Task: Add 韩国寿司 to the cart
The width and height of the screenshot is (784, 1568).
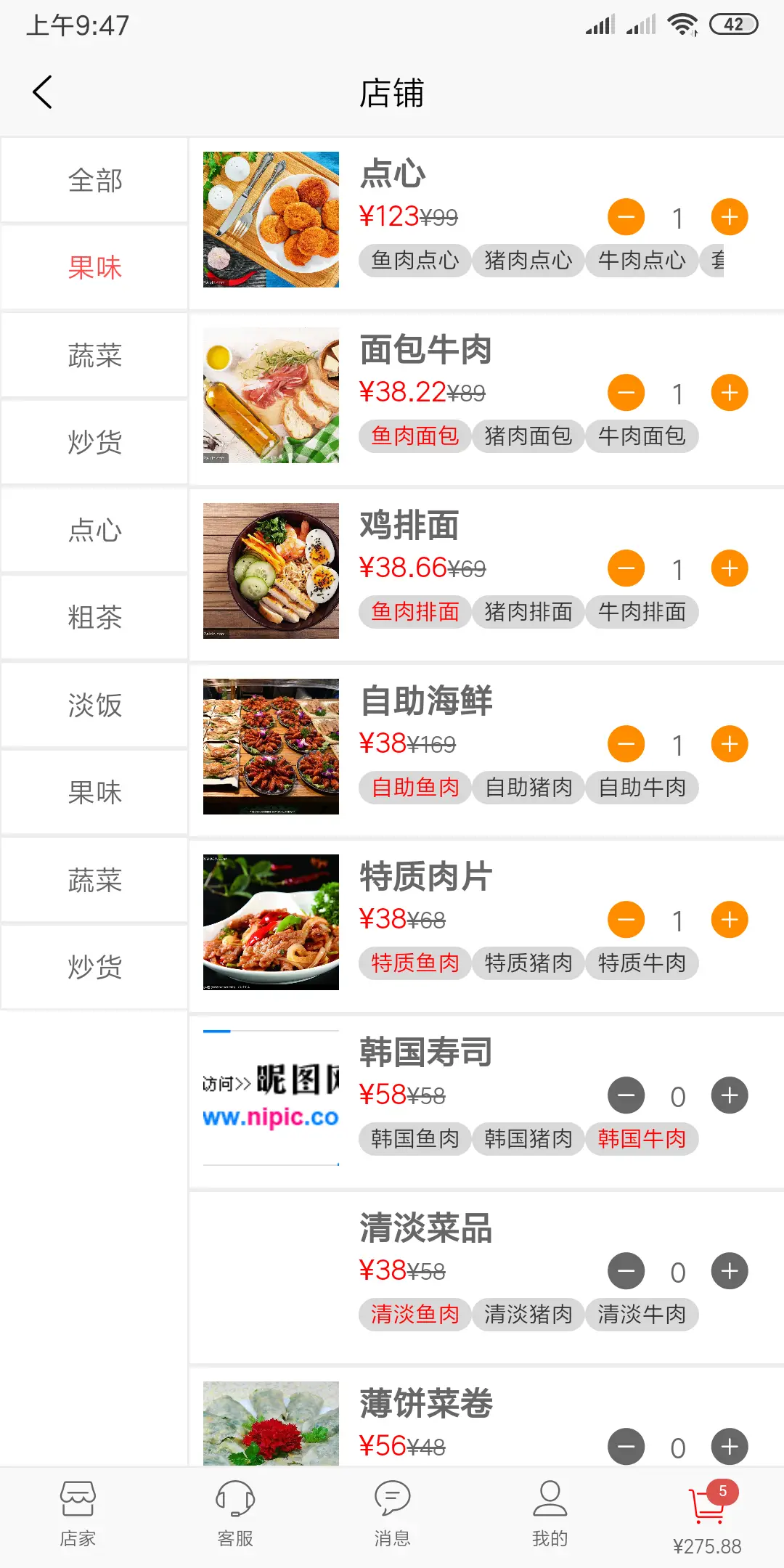Action: [x=730, y=1095]
